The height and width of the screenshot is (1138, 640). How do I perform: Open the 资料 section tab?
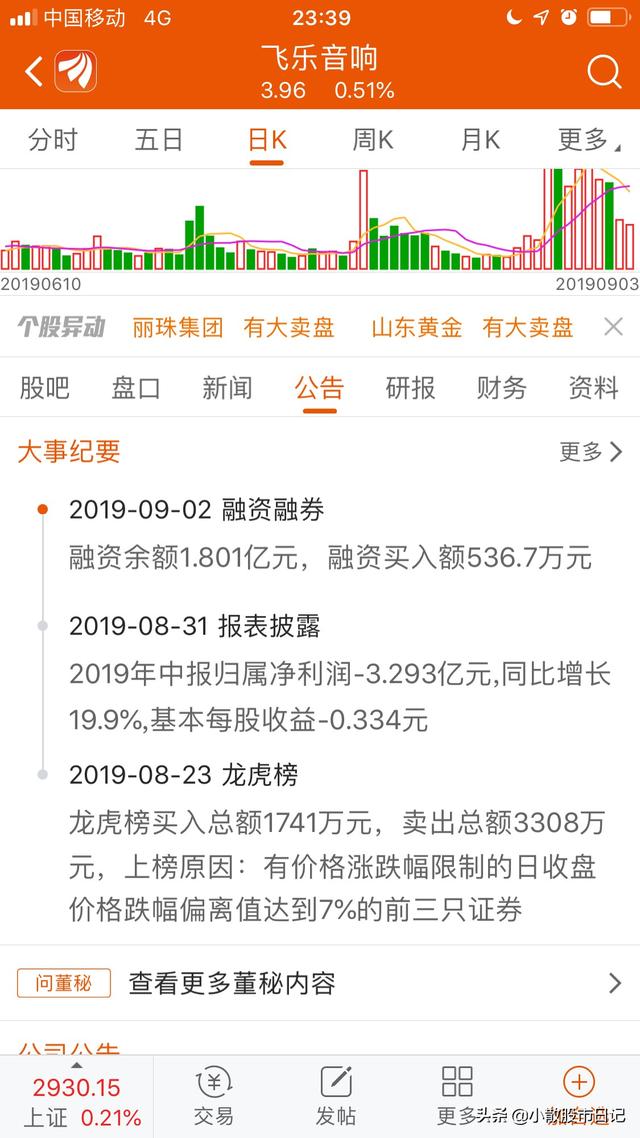(x=592, y=388)
